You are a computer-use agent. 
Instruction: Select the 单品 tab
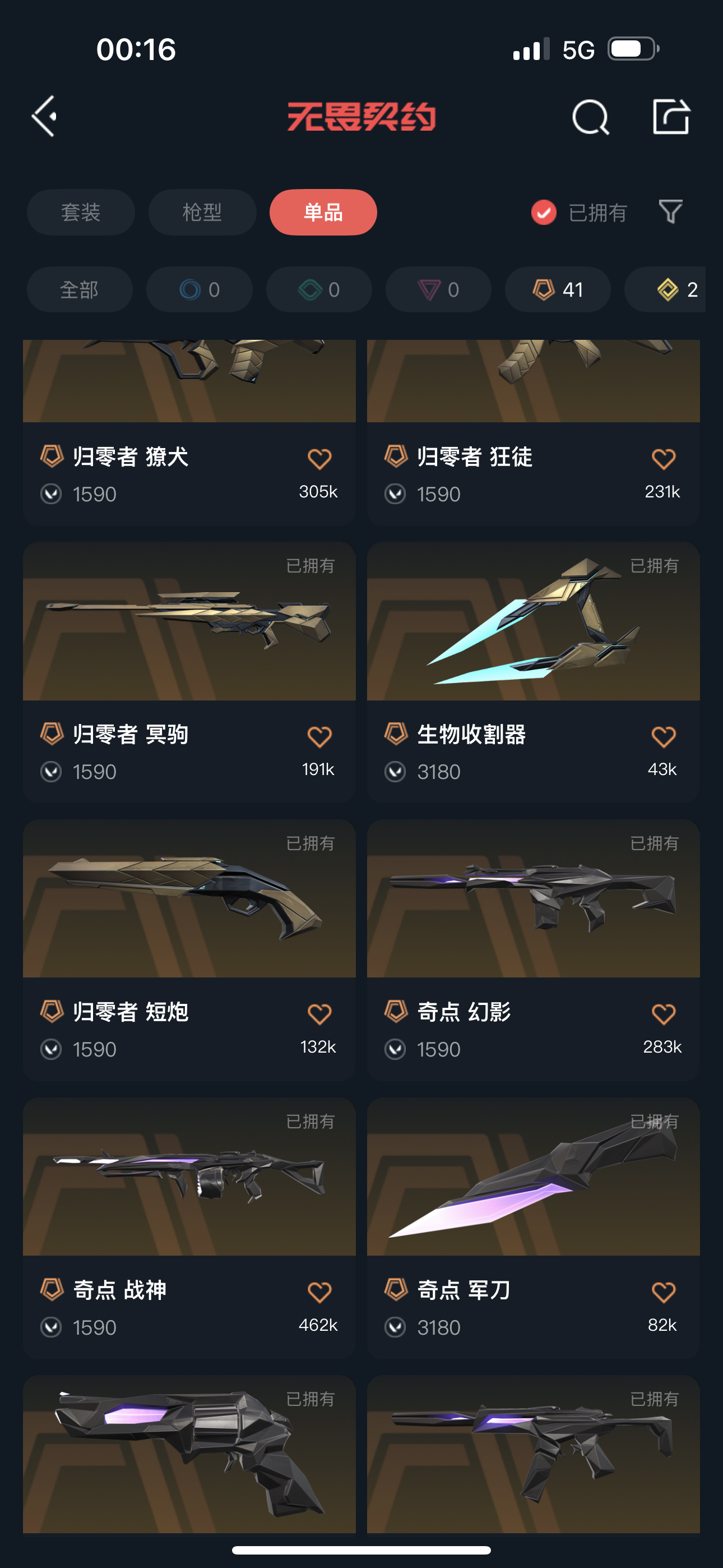[x=323, y=213]
